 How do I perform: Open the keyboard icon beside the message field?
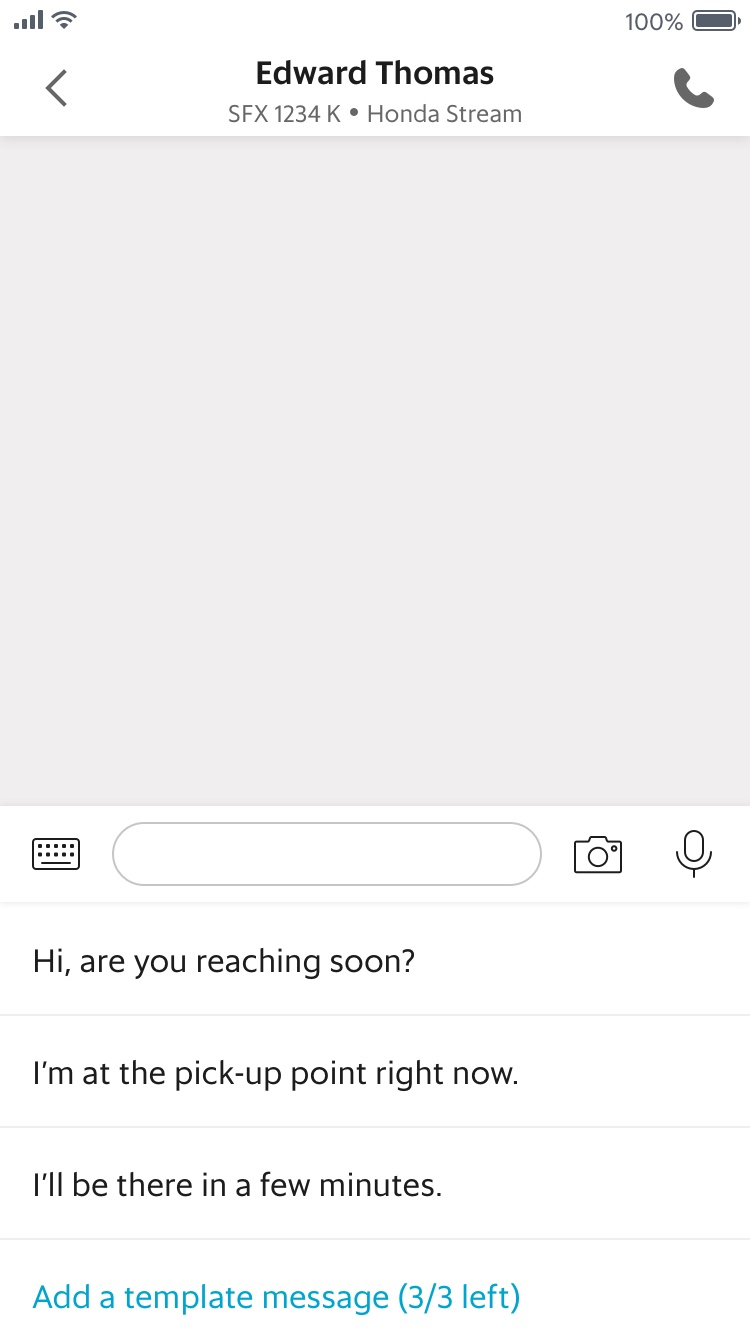(56, 854)
